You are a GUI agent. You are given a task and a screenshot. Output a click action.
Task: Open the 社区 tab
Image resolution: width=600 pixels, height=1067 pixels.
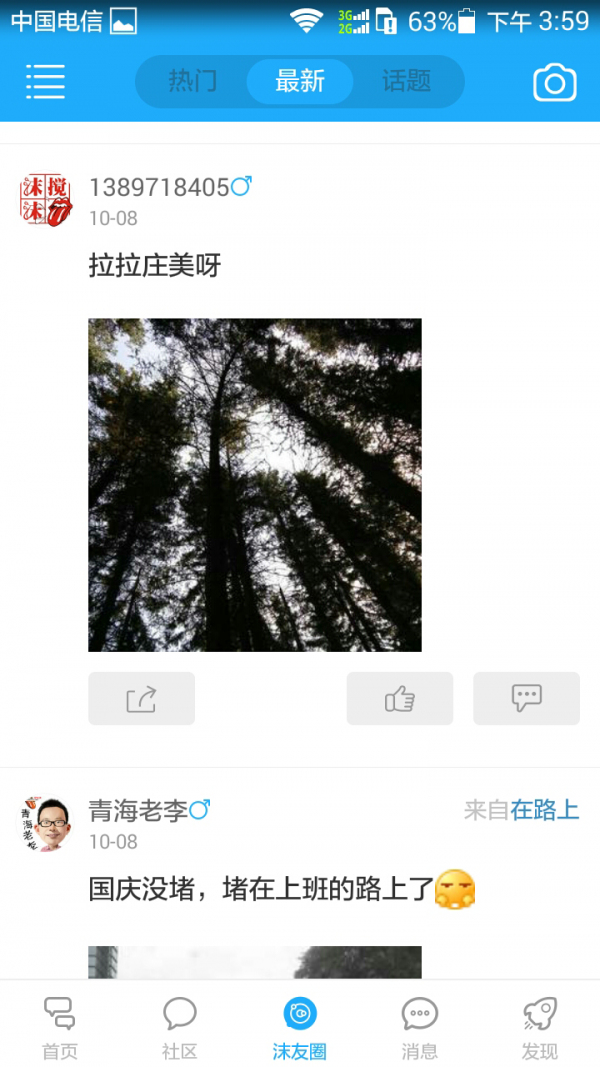180,1027
